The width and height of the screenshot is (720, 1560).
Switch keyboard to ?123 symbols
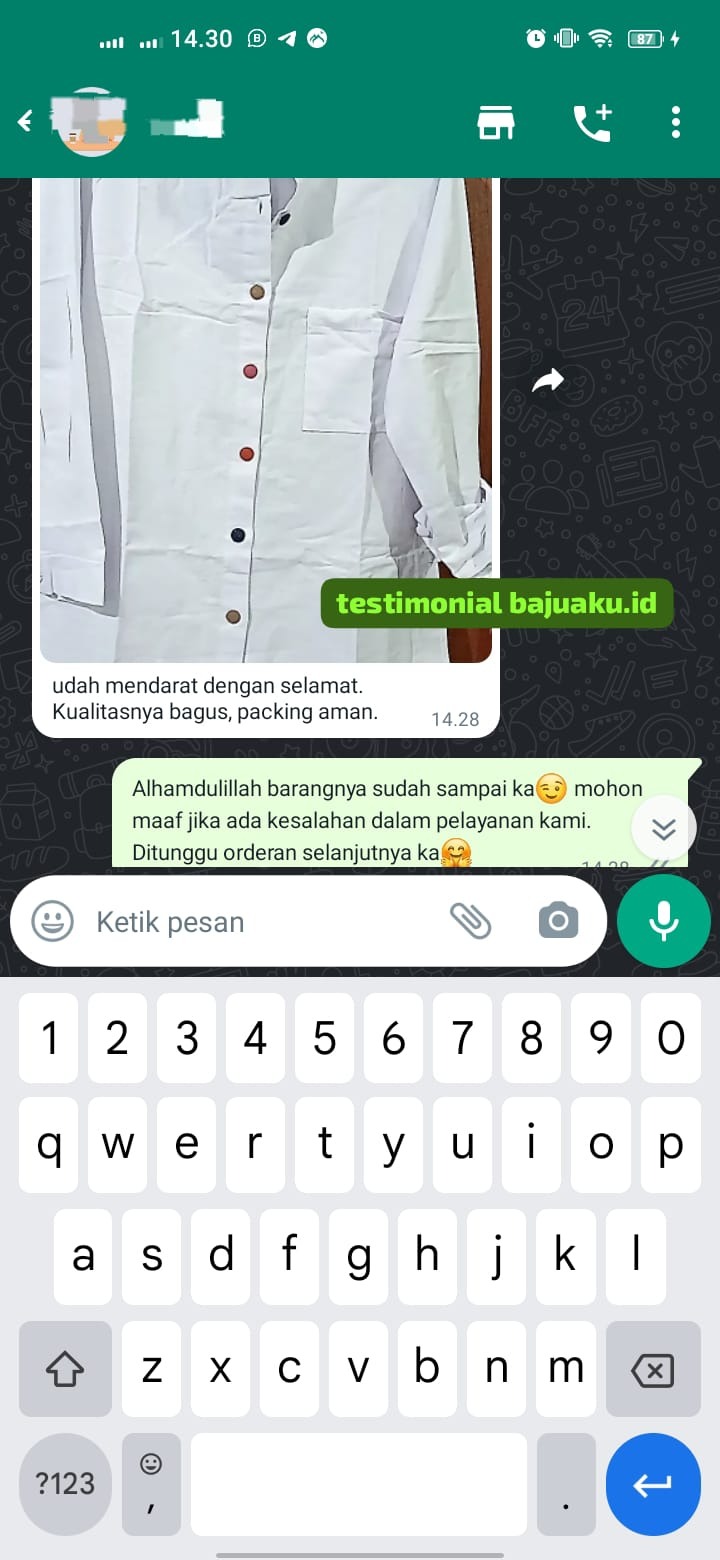[x=66, y=1484]
